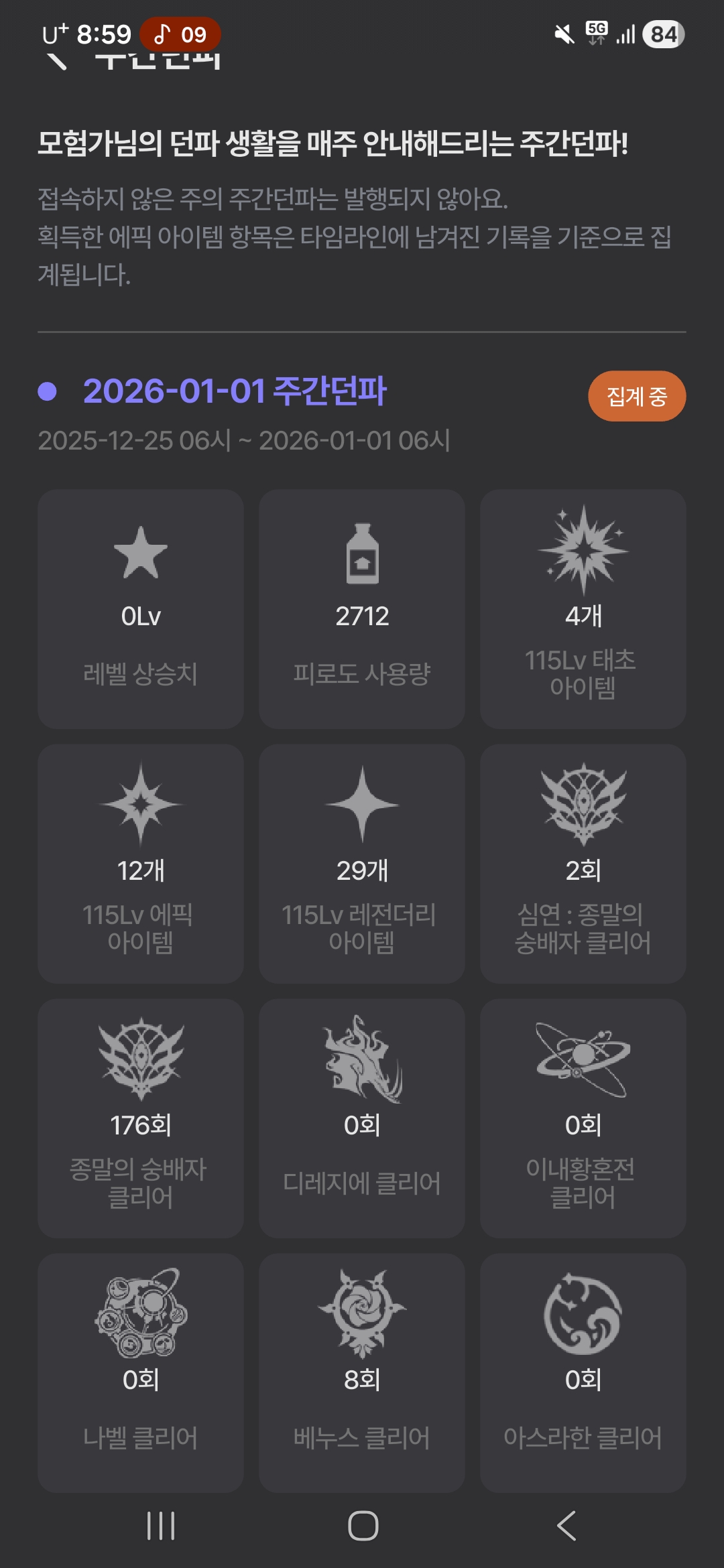724x1568 pixels.
Task: Tap the system home button
Action: tap(363, 1526)
